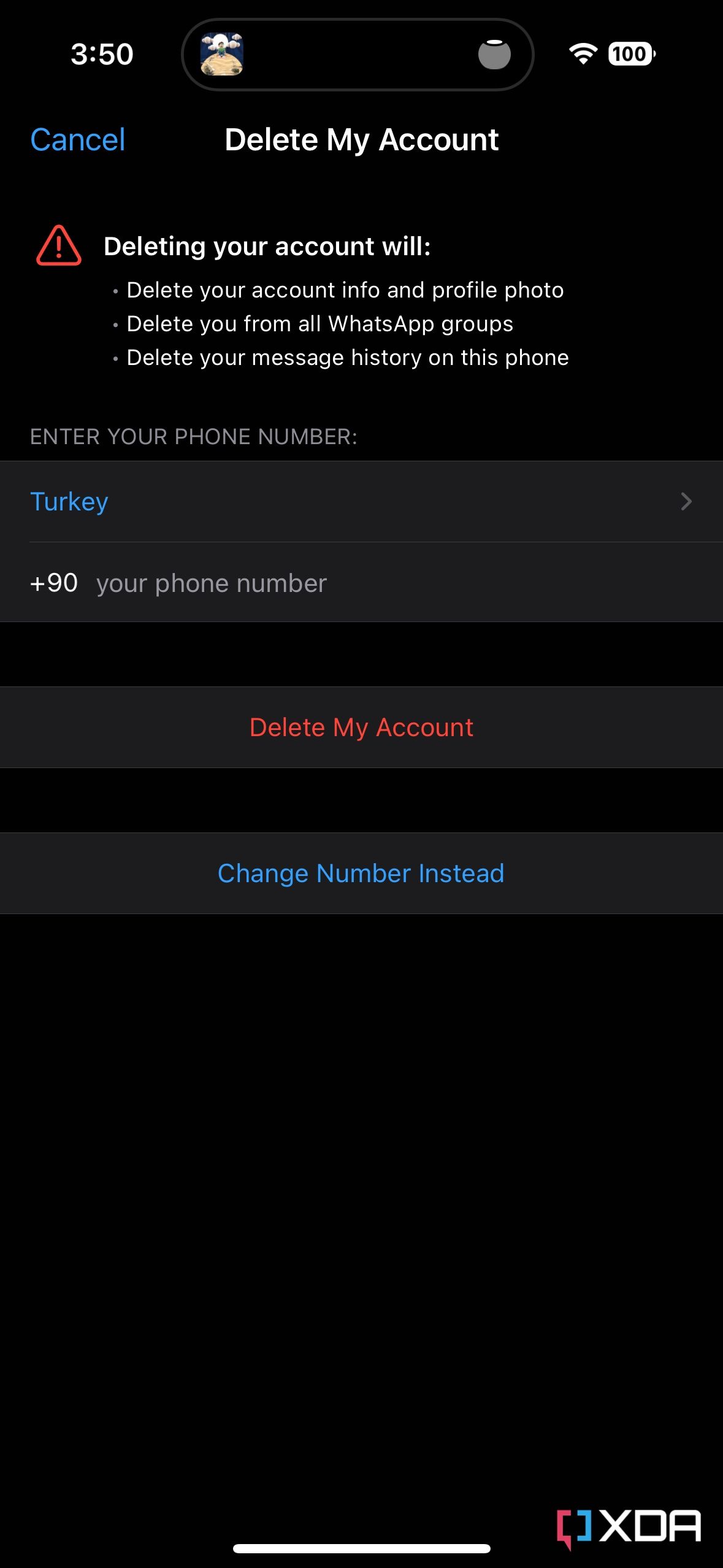Select the ENTER YOUR PHONE NUMBER section label

(x=193, y=437)
